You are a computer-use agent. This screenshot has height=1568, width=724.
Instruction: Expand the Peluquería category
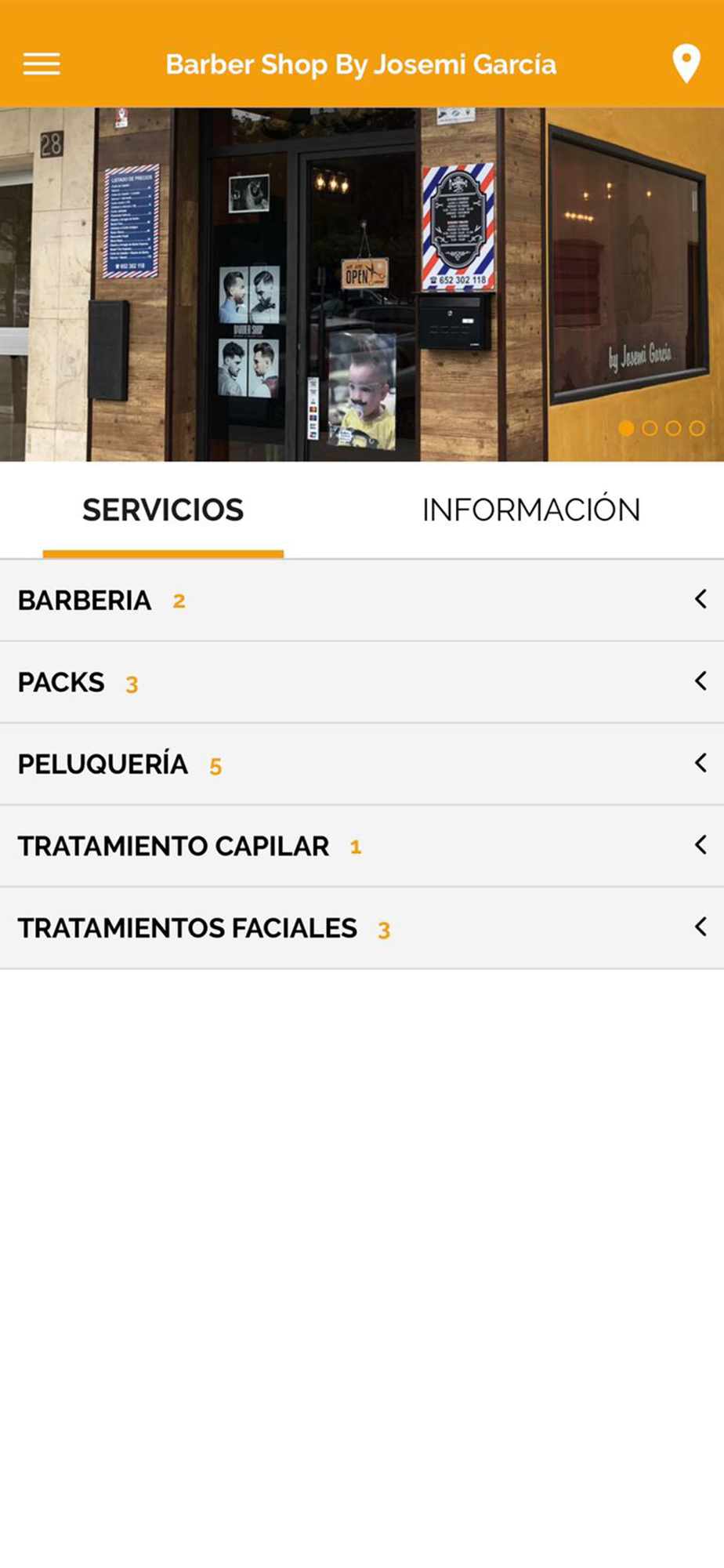point(362,764)
